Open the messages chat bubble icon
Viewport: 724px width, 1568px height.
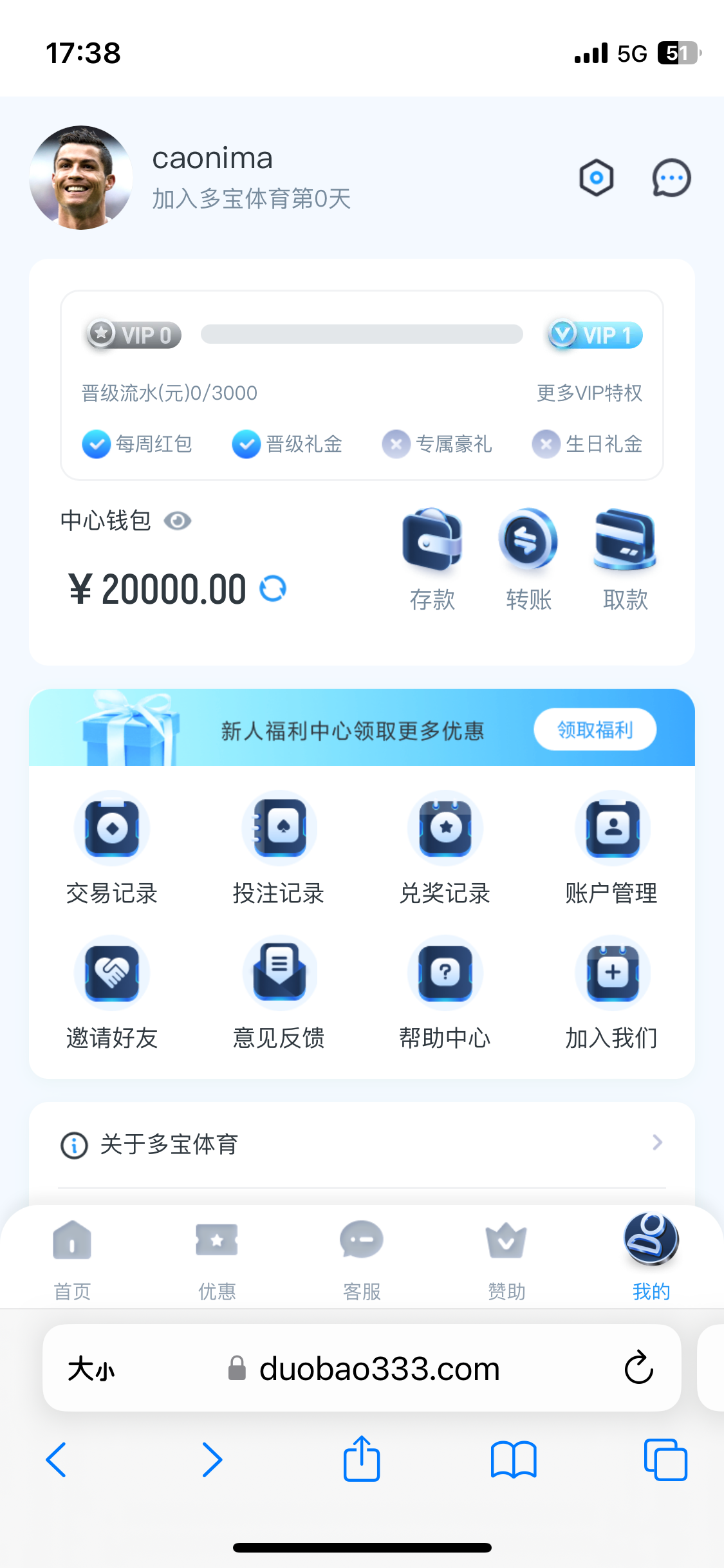[x=671, y=178]
